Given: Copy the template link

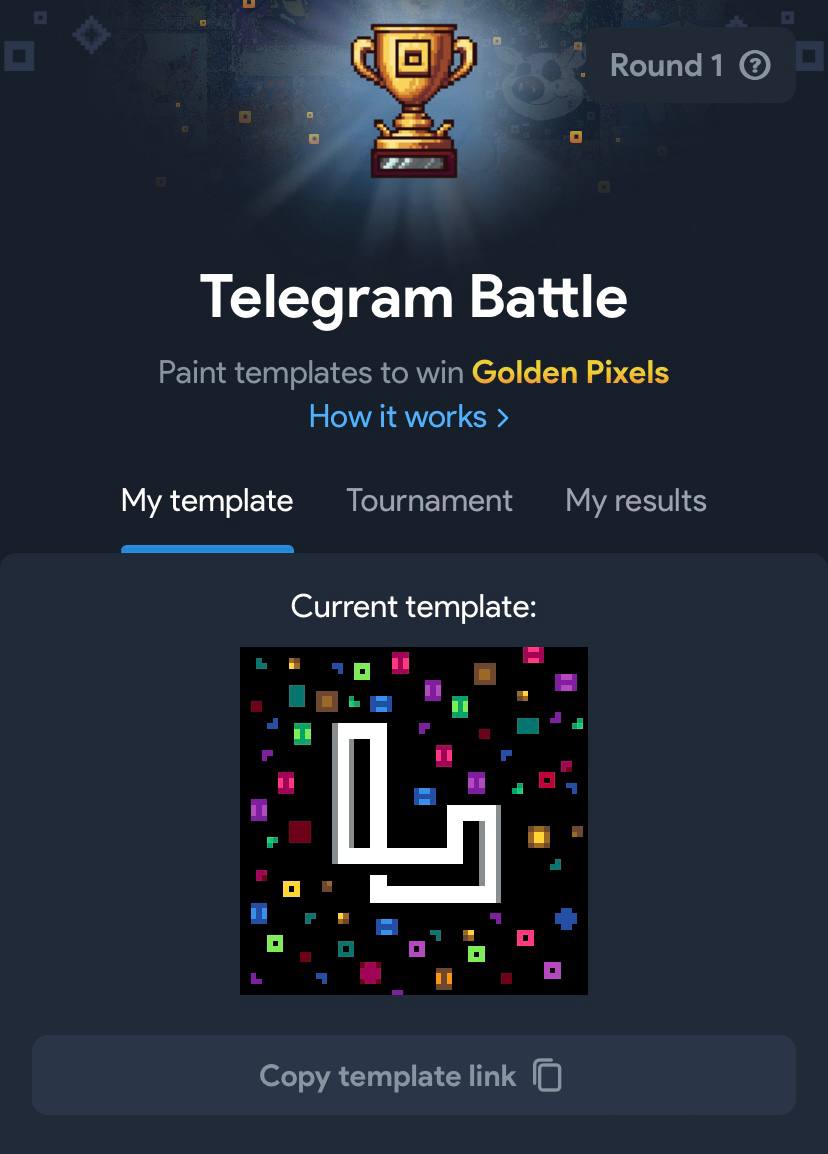Looking at the screenshot, I should (x=413, y=1076).
